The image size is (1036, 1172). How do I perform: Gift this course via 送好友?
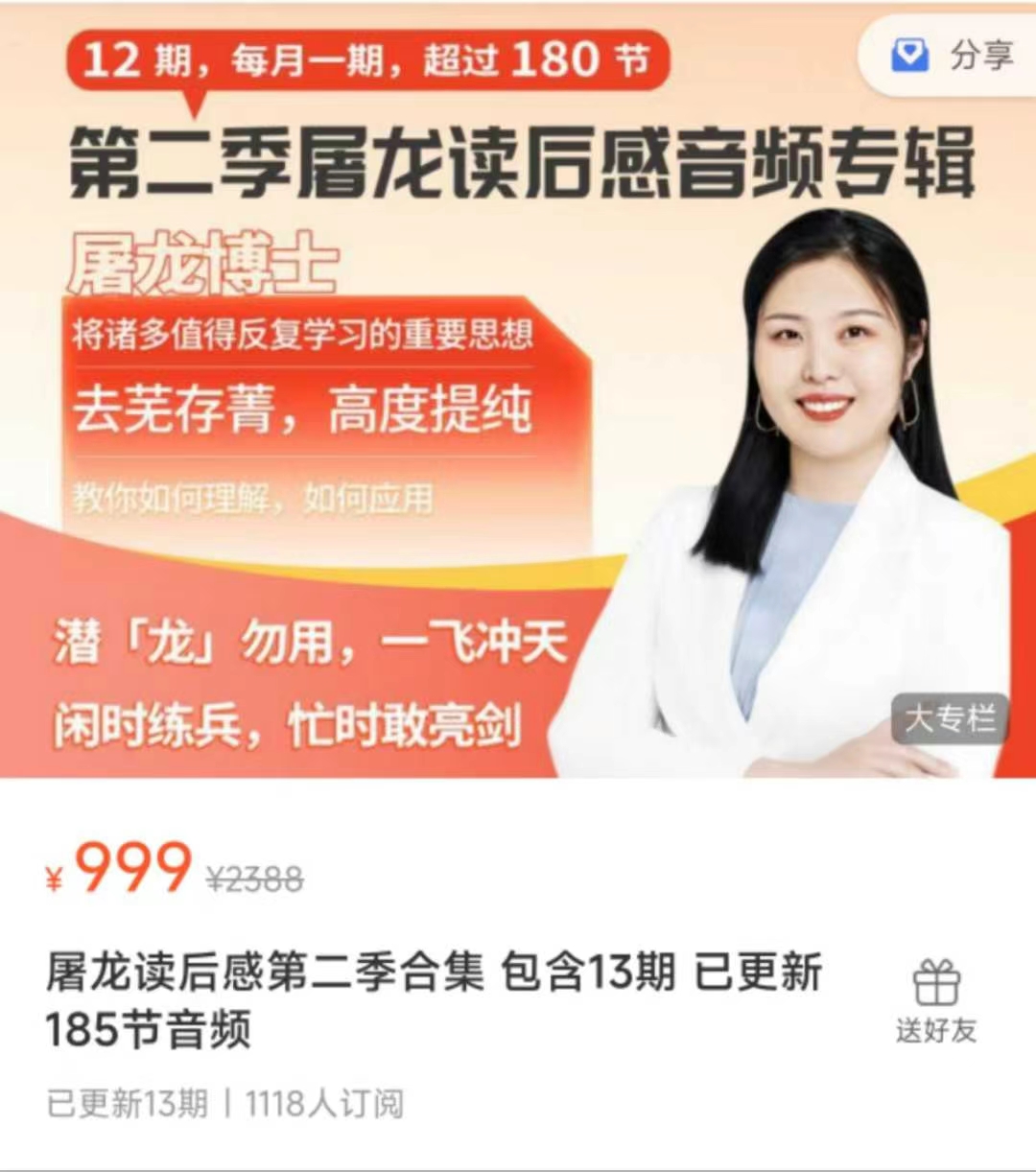pyautogui.click(x=935, y=1002)
